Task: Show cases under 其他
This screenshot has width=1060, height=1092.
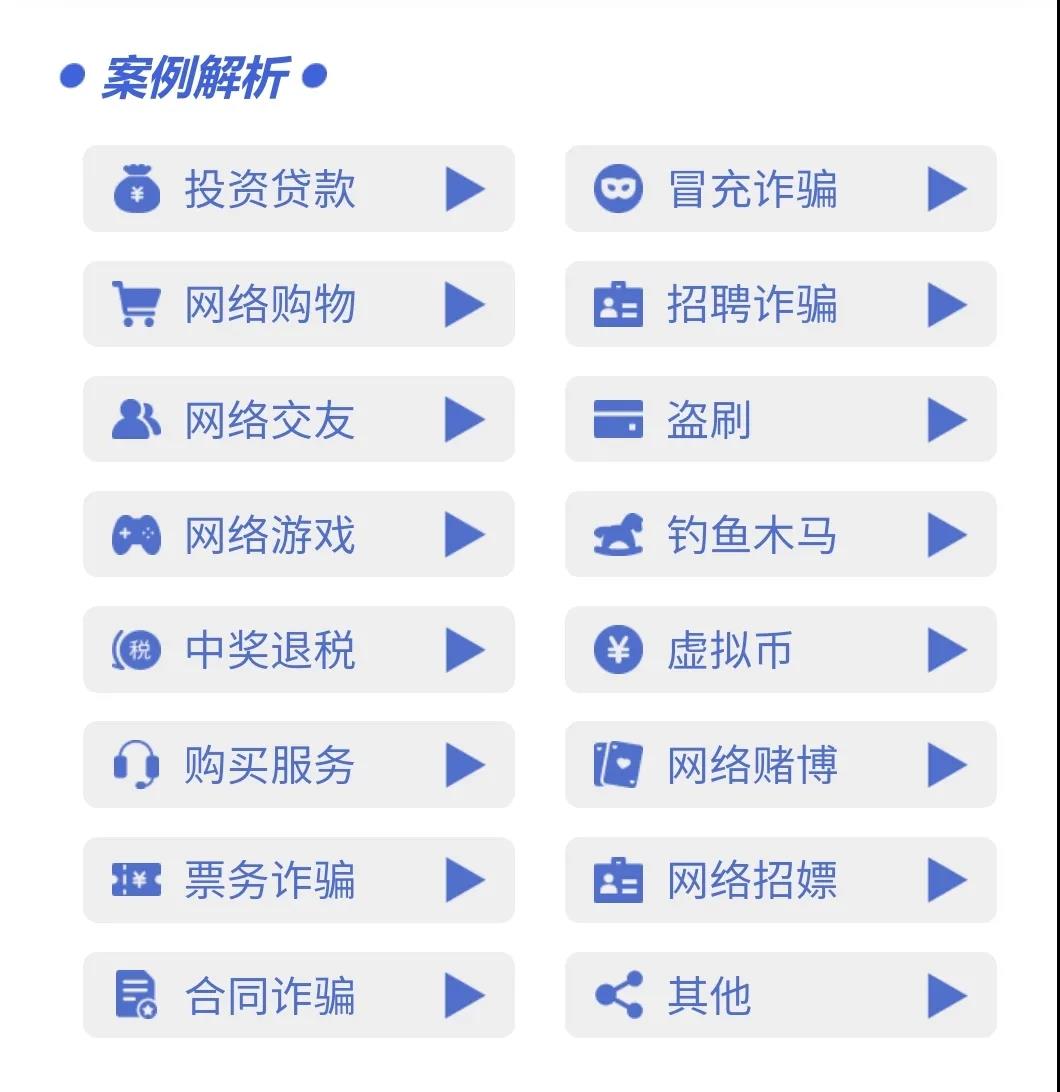Action: point(780,995)
